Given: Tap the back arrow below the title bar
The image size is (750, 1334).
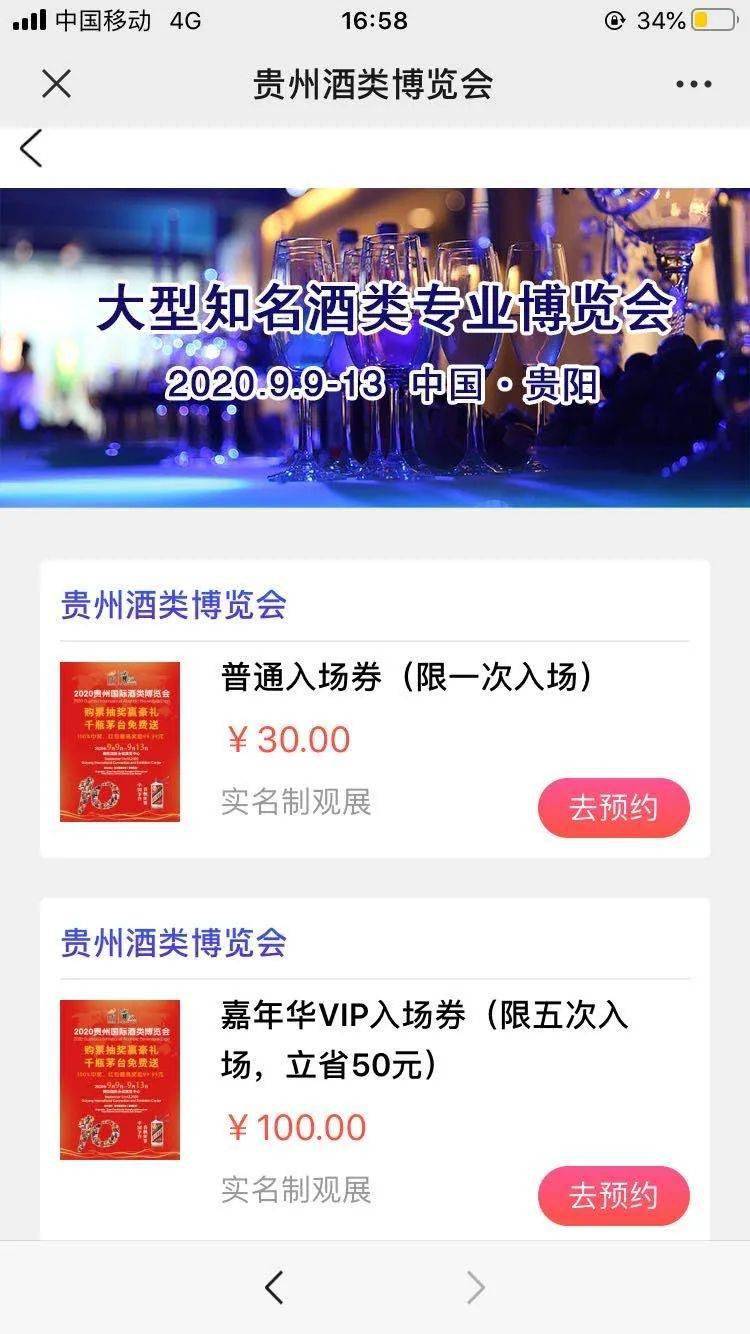Looking at the screenshot, I should 32,148.
